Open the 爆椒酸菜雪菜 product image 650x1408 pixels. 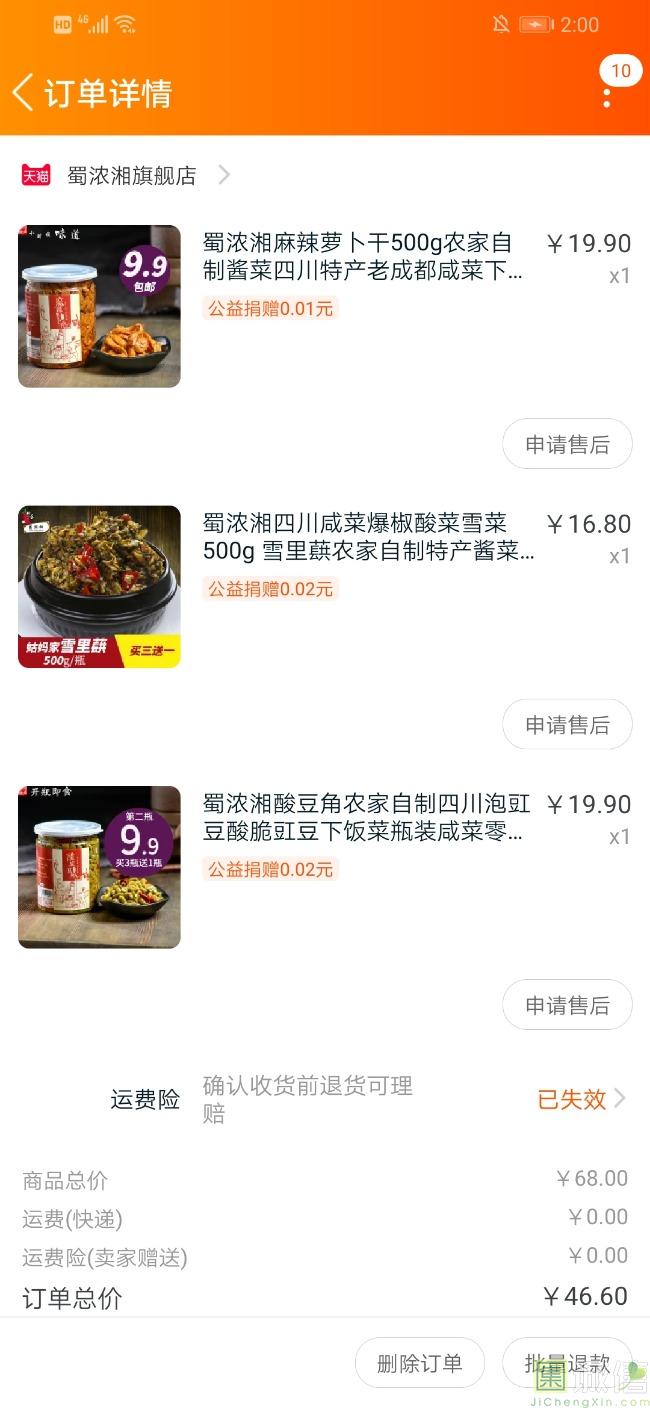pos(99,587)
